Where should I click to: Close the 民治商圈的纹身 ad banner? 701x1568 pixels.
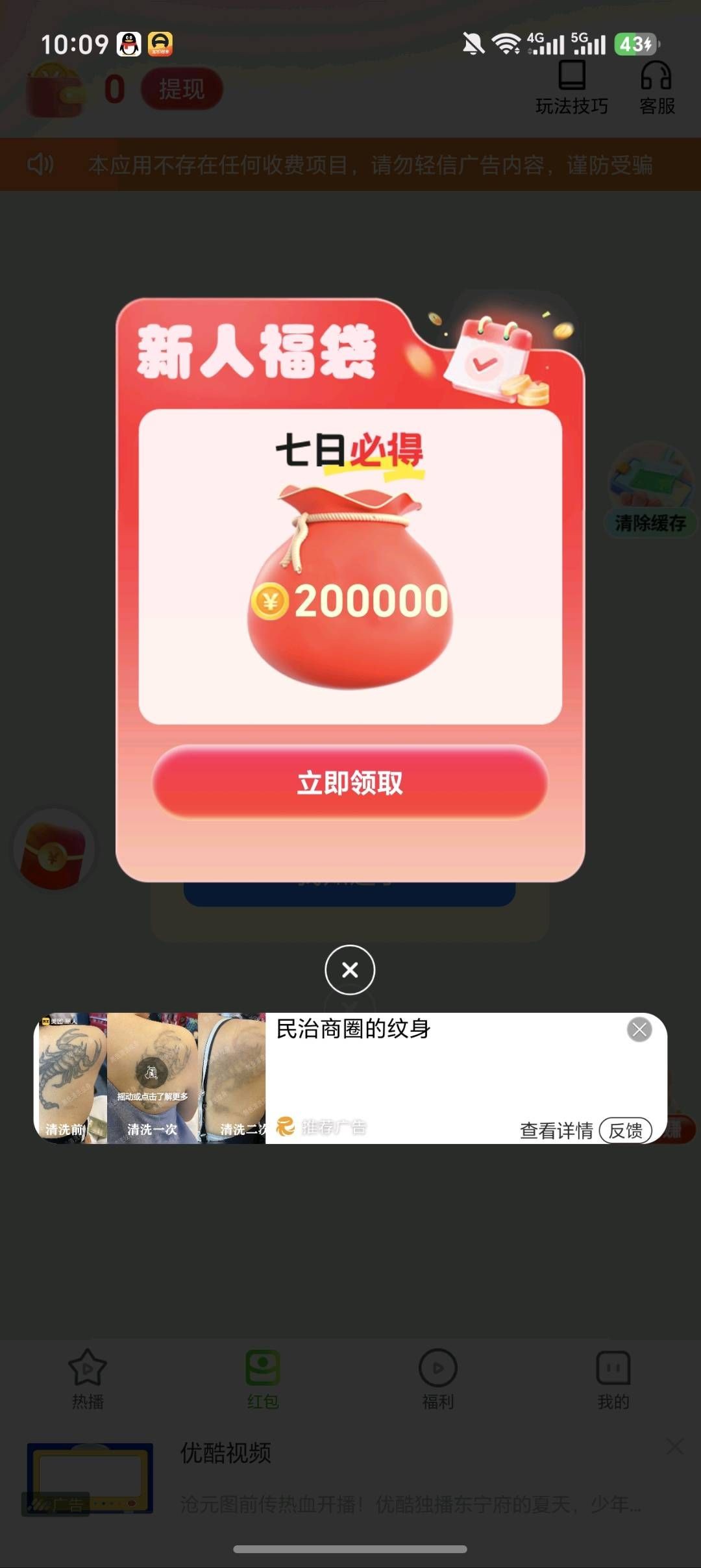(x=639, y=1029)
